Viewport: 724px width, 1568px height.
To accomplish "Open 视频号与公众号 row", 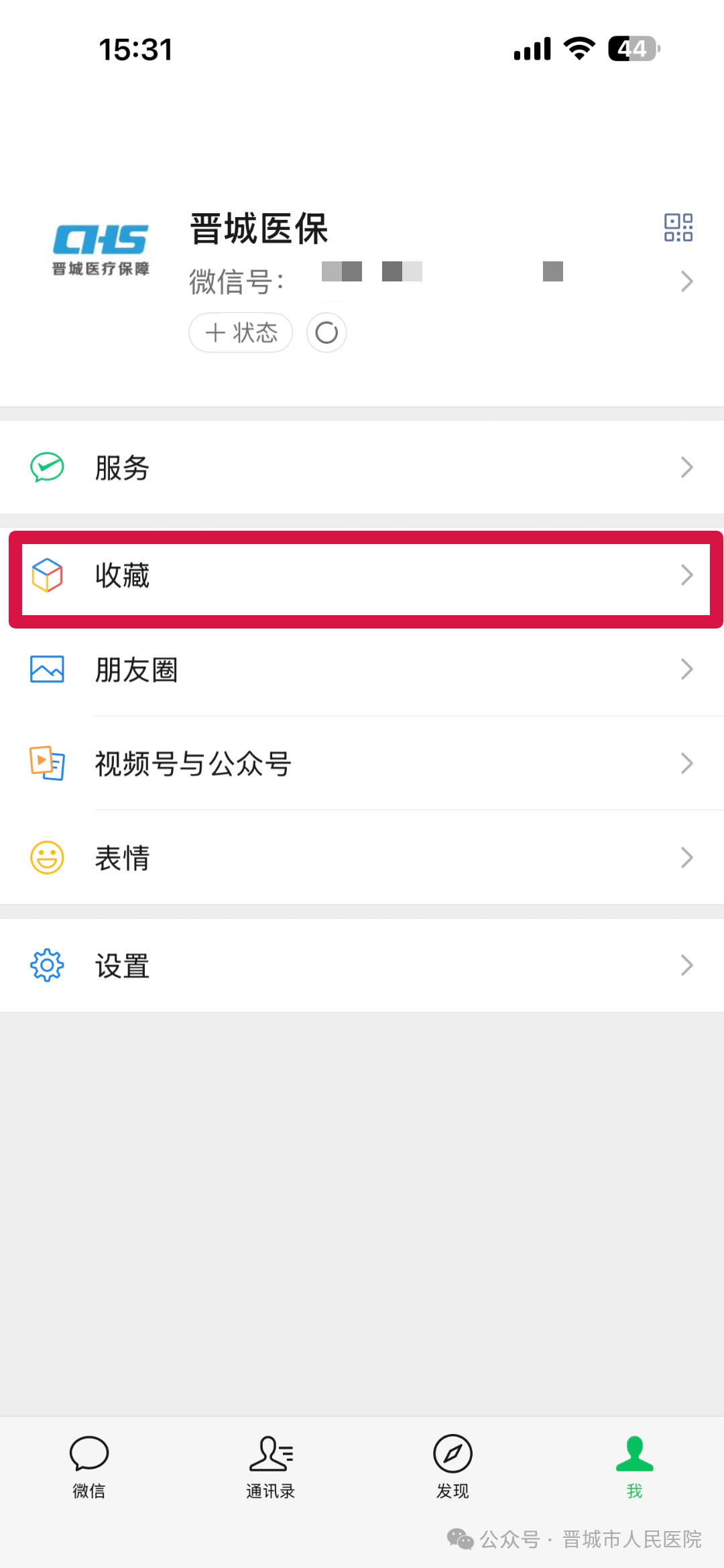I will point(362,763).
